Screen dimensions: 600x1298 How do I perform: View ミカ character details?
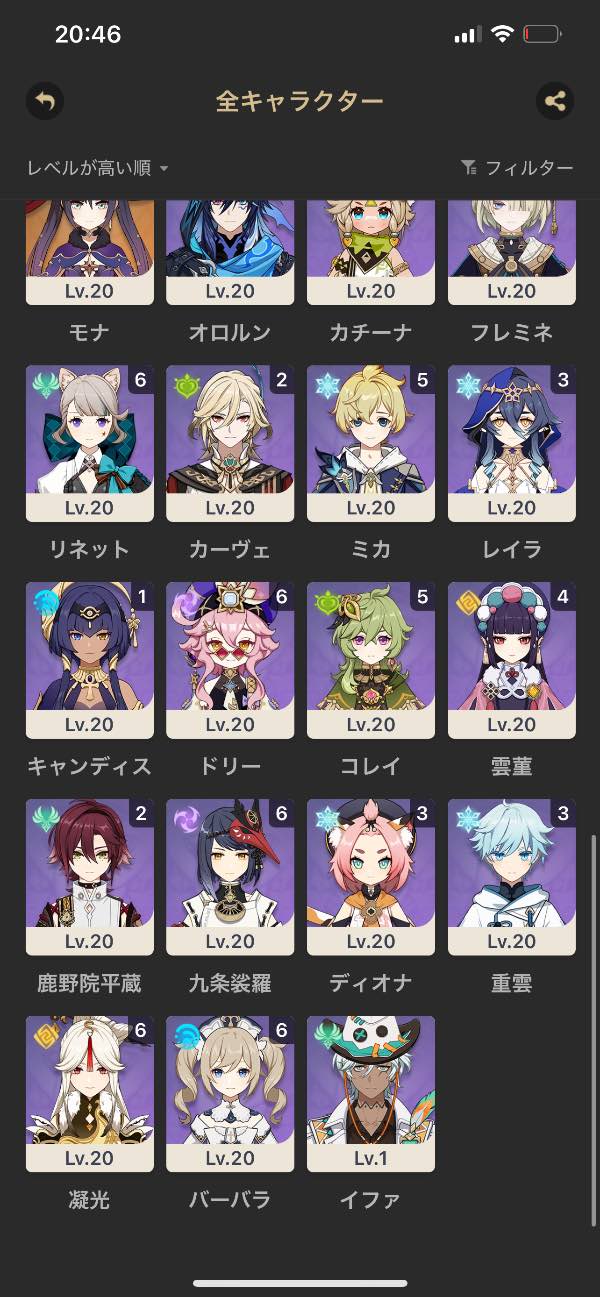(x=371, y=443)
